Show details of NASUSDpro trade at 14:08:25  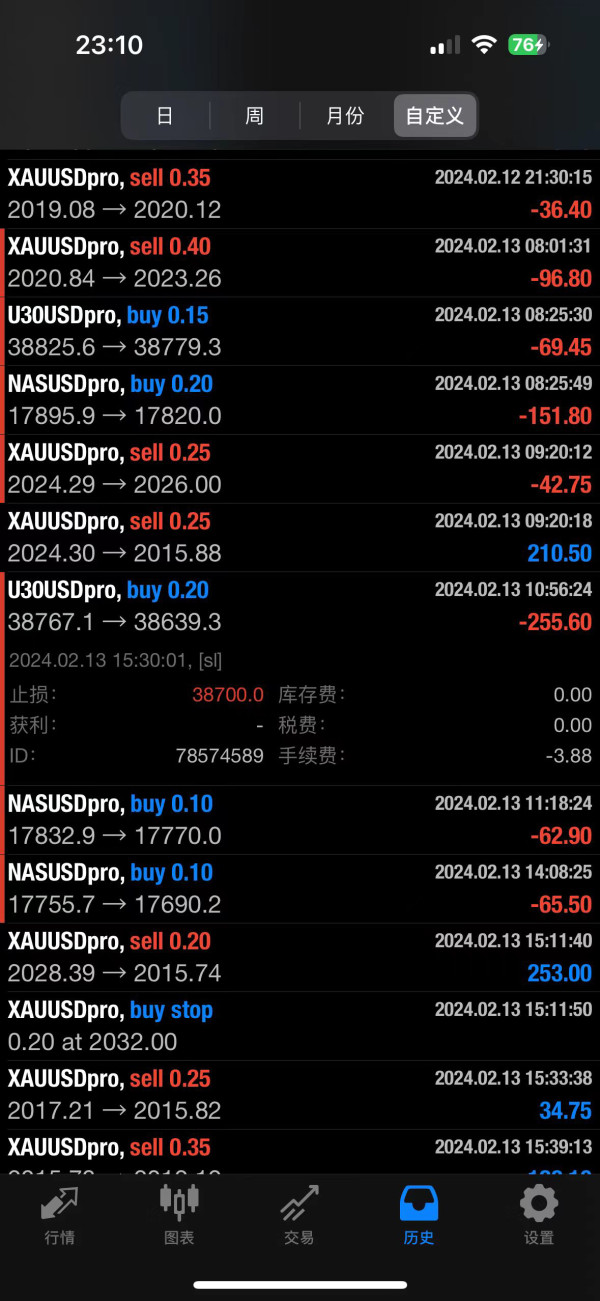[x=300, y=889]
